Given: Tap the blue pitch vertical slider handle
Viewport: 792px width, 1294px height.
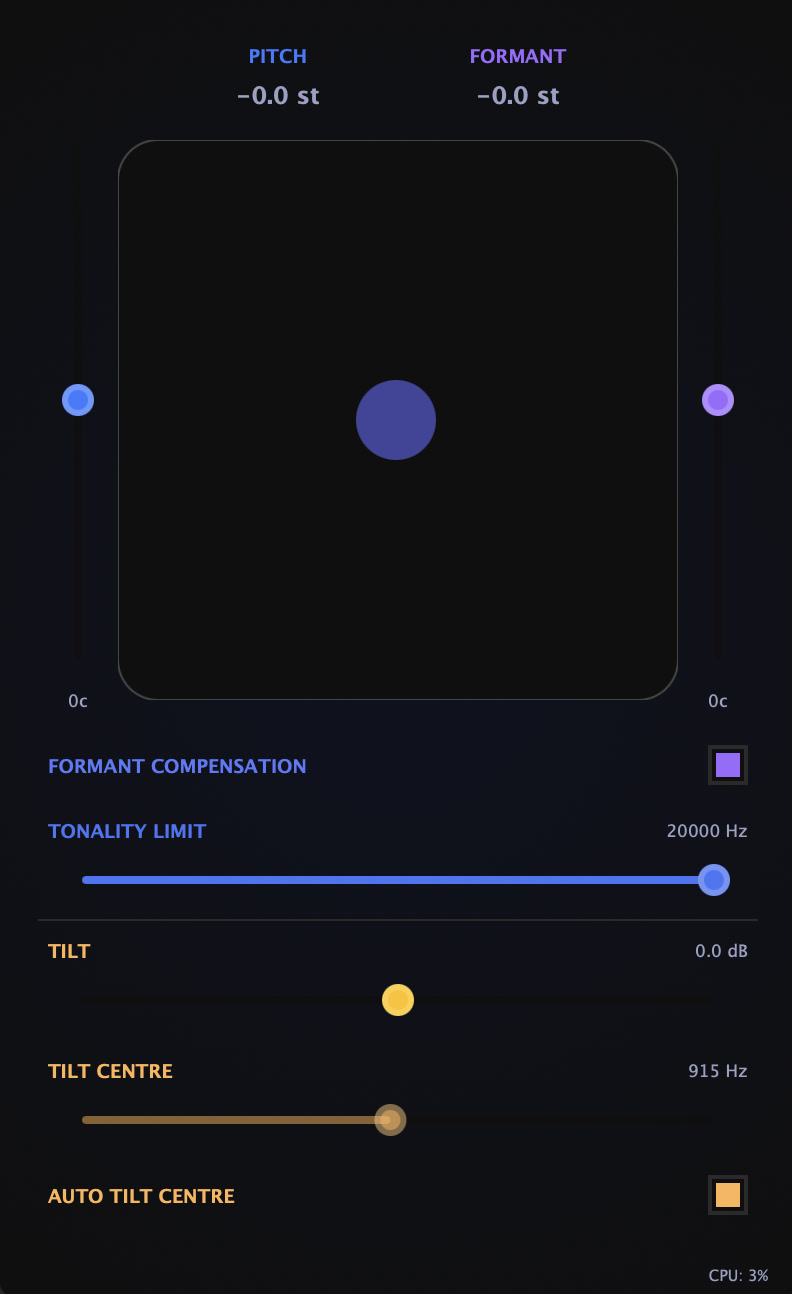Looking at the screenshot, I should [x=78, y=400].
